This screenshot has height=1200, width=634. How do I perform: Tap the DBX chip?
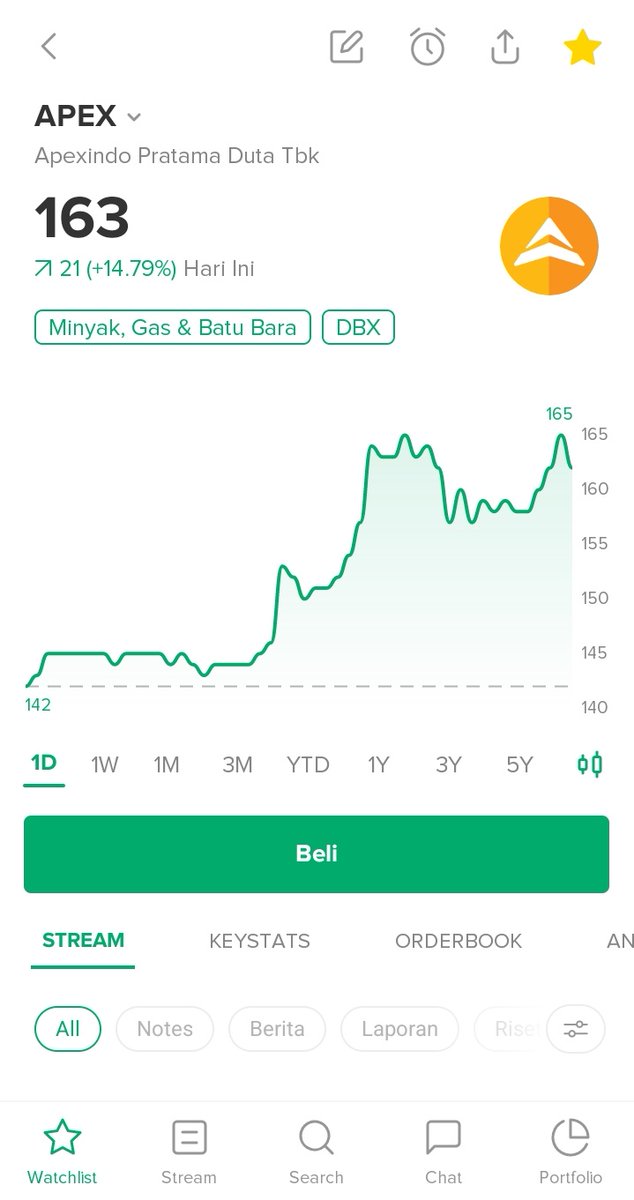pos(358,327)
